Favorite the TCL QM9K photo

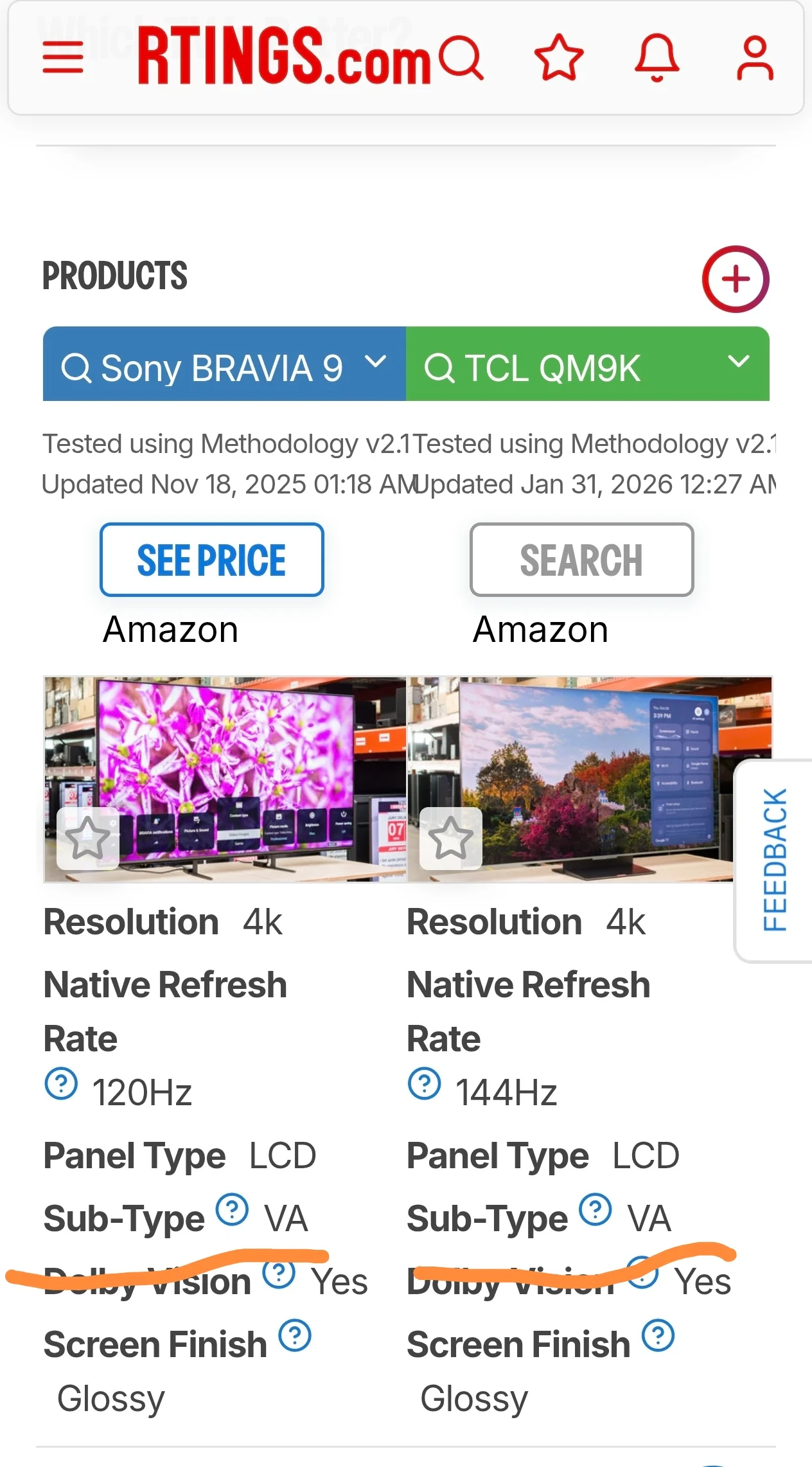tap(450, 839)
